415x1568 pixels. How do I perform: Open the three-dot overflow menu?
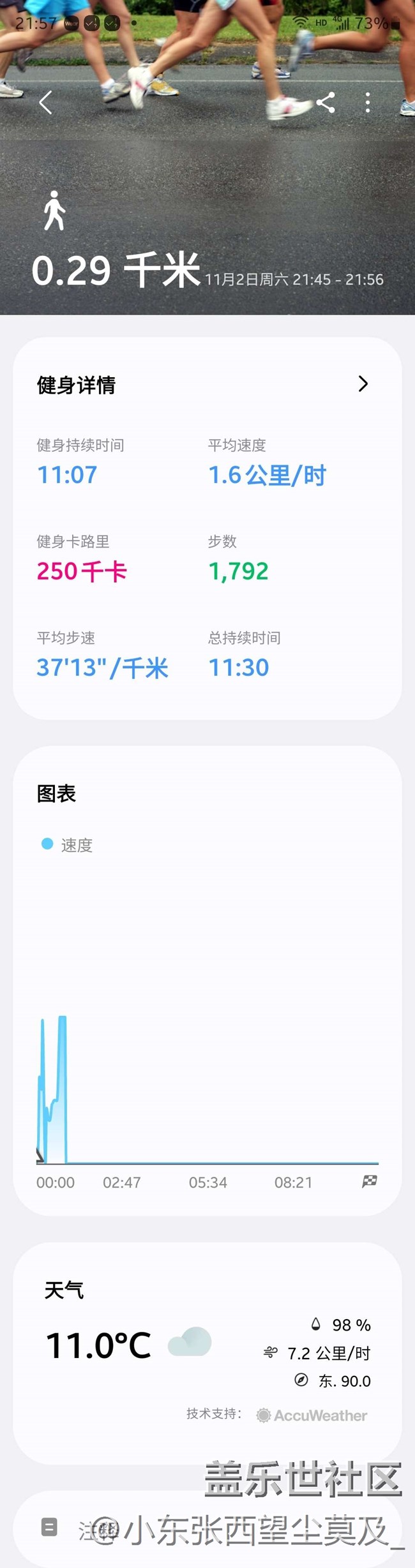pyautogui.click(x=368, y=102)
